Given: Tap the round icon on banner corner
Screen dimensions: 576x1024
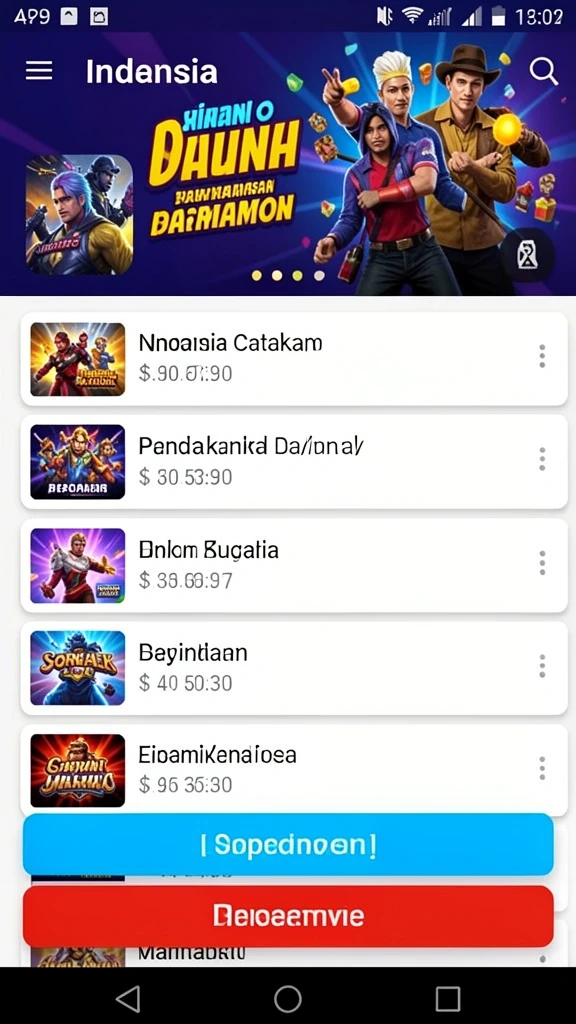Looking at the screenshot, I should click(528, 255).
